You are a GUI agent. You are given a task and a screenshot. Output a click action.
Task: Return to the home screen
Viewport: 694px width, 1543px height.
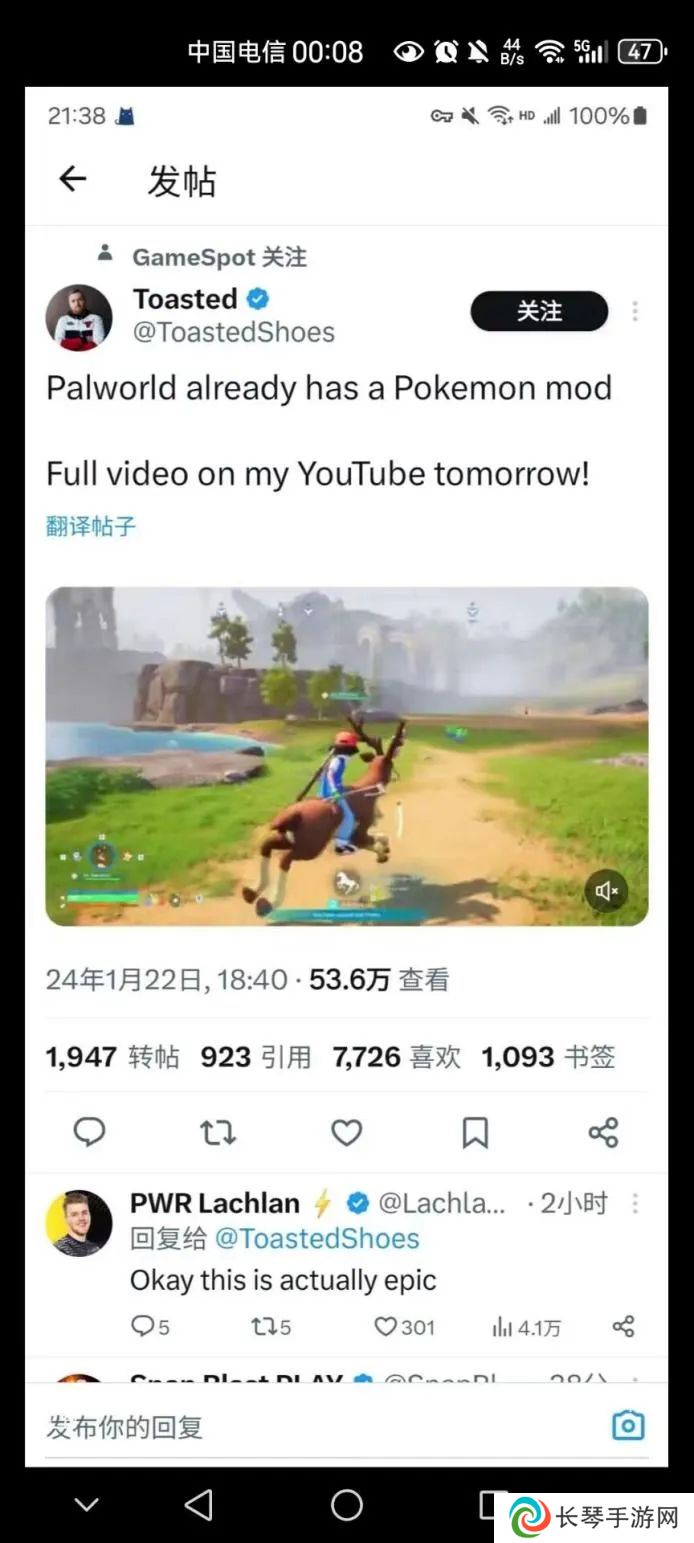point(347,1504)
